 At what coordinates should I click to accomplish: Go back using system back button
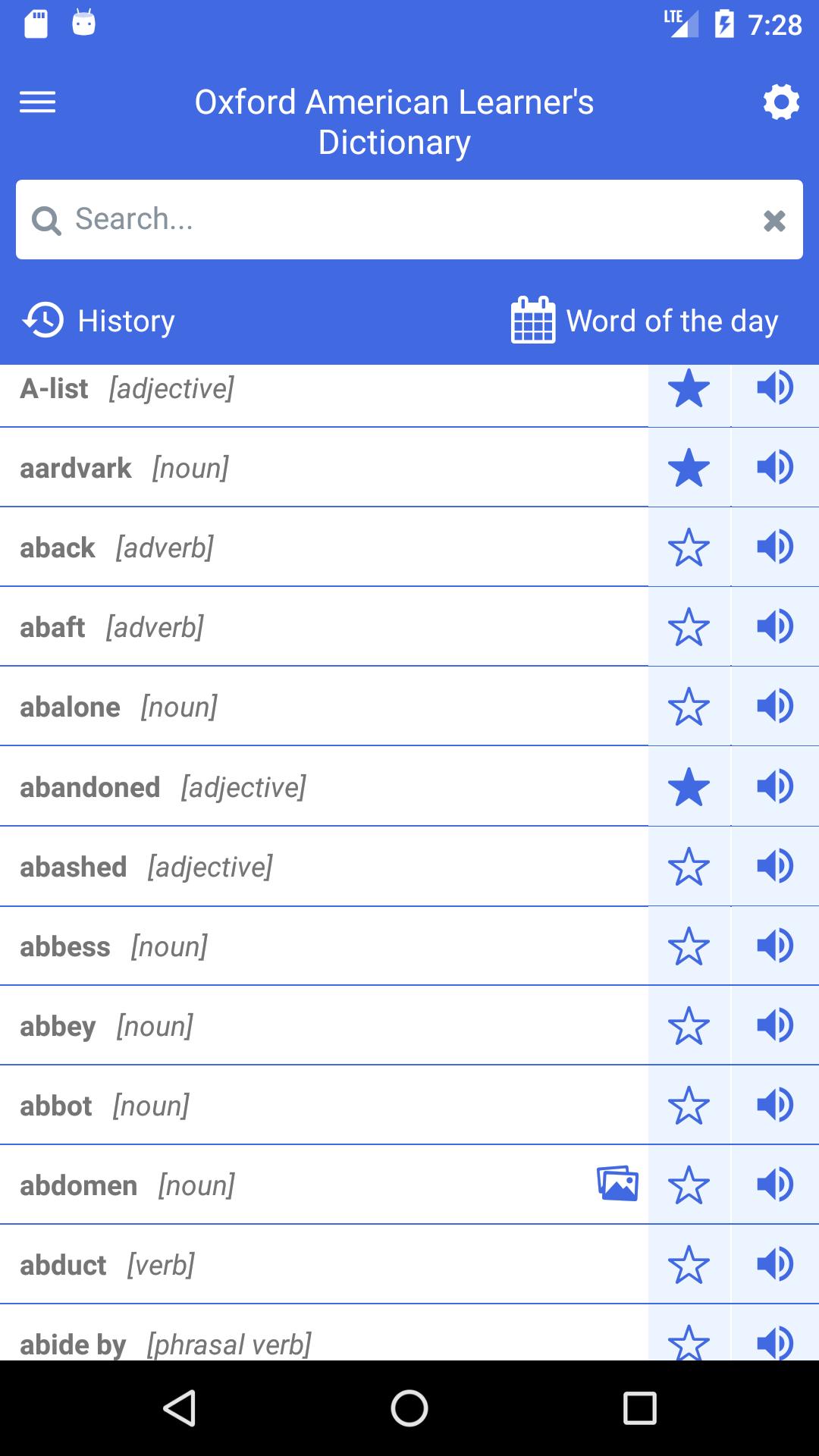(180, 1408)
